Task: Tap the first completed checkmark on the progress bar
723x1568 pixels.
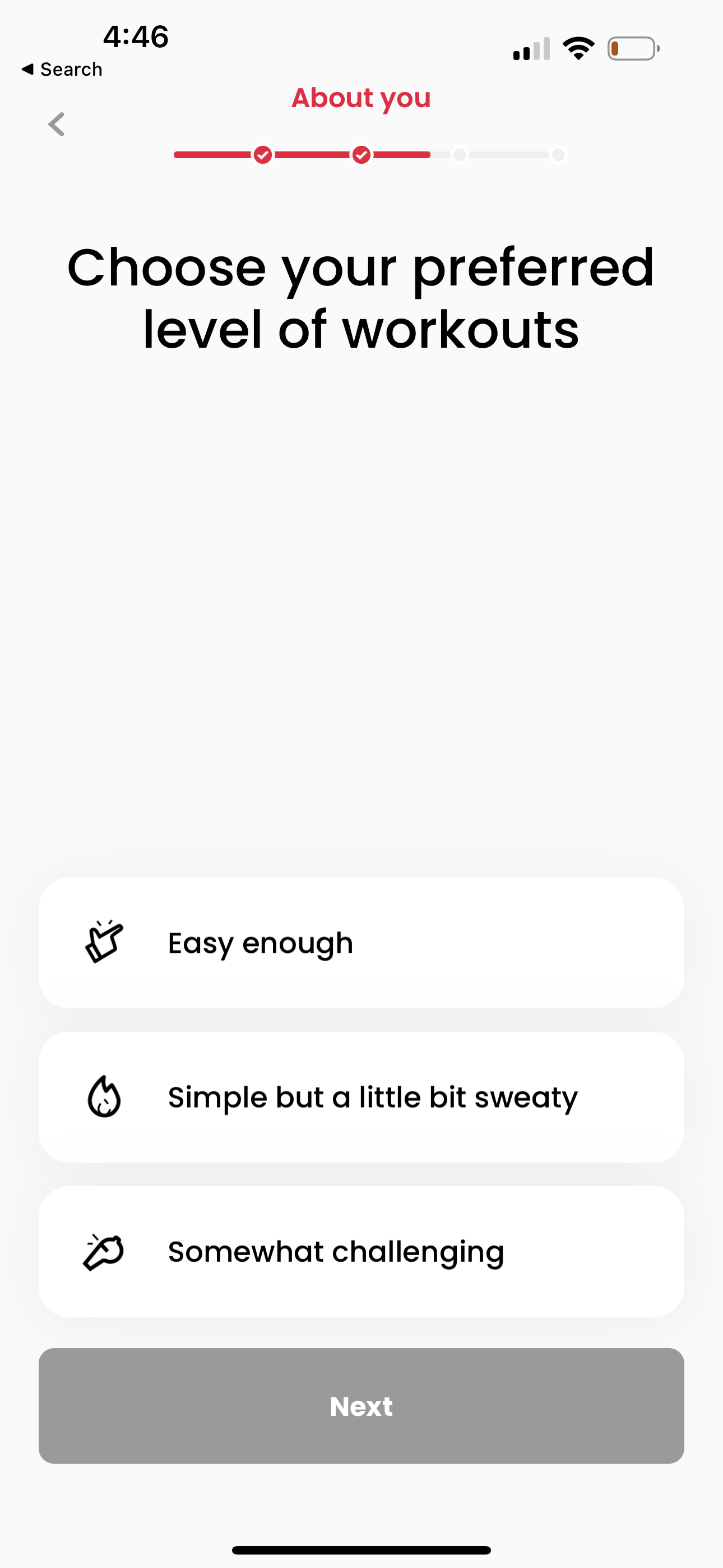Action: point(263,155)
